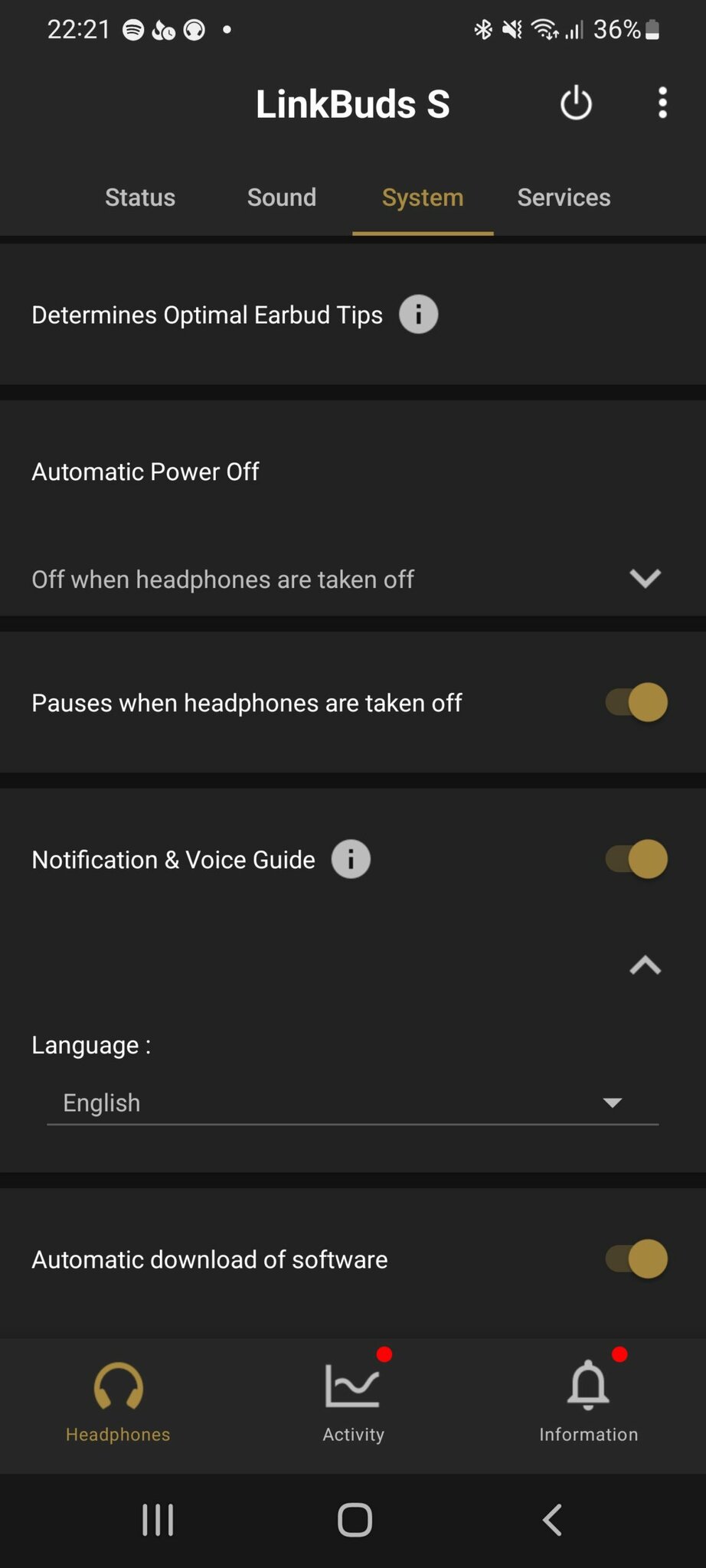Tap the system back button
This screenshot has width=706, height=1568.
click(552, 1520)
